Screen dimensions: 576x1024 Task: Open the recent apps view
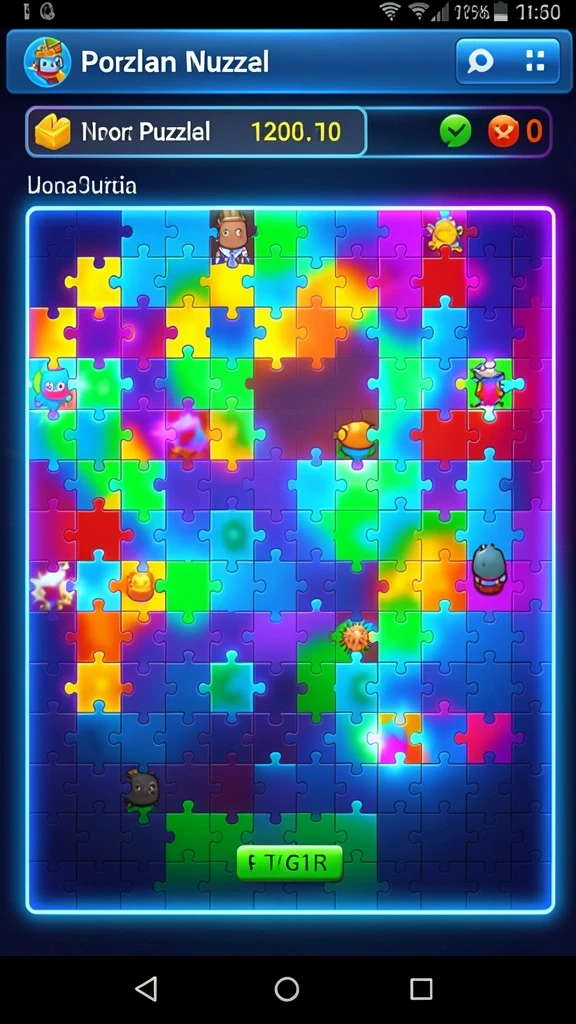pos(421,989)
